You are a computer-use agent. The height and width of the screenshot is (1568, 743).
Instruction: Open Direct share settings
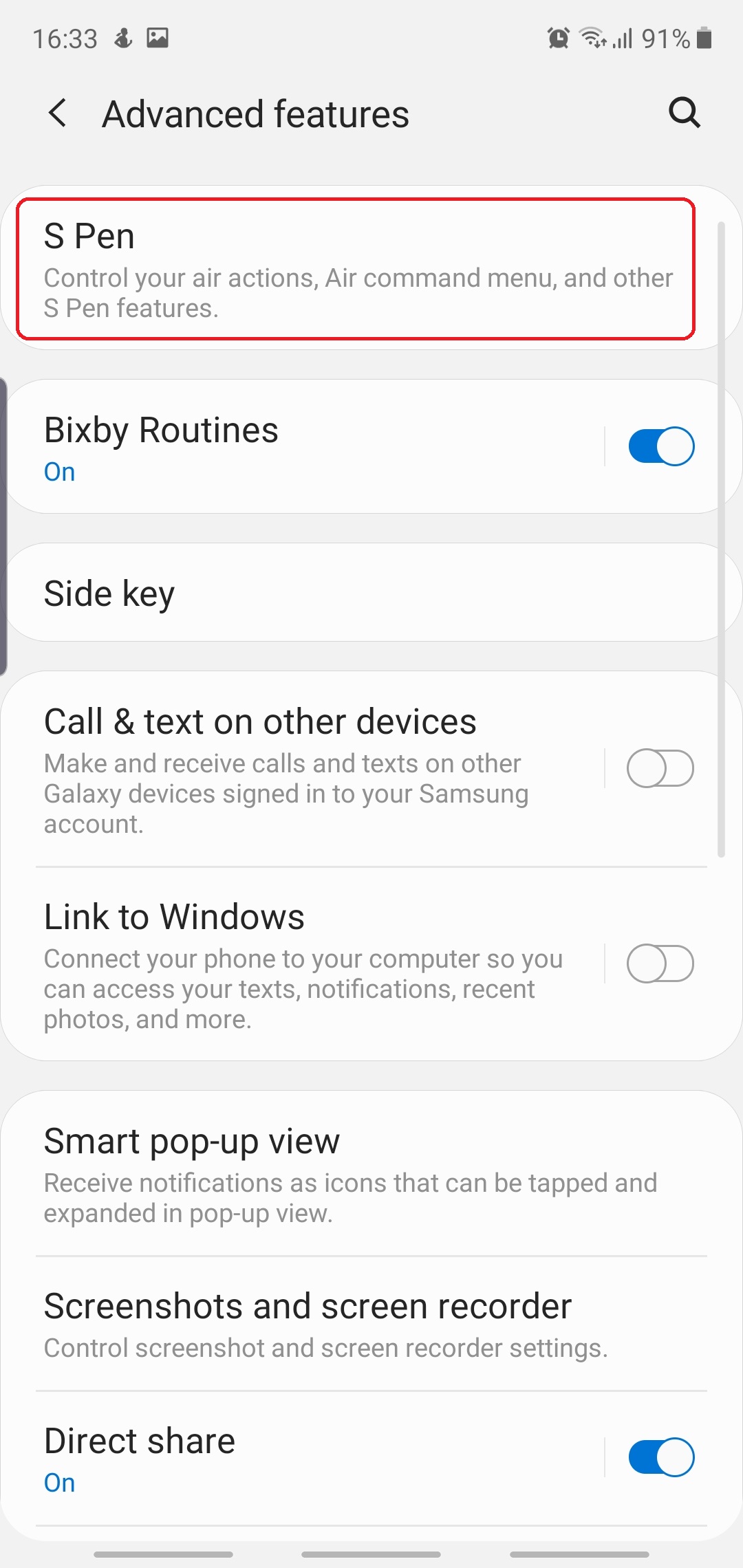pos(303,1457)
